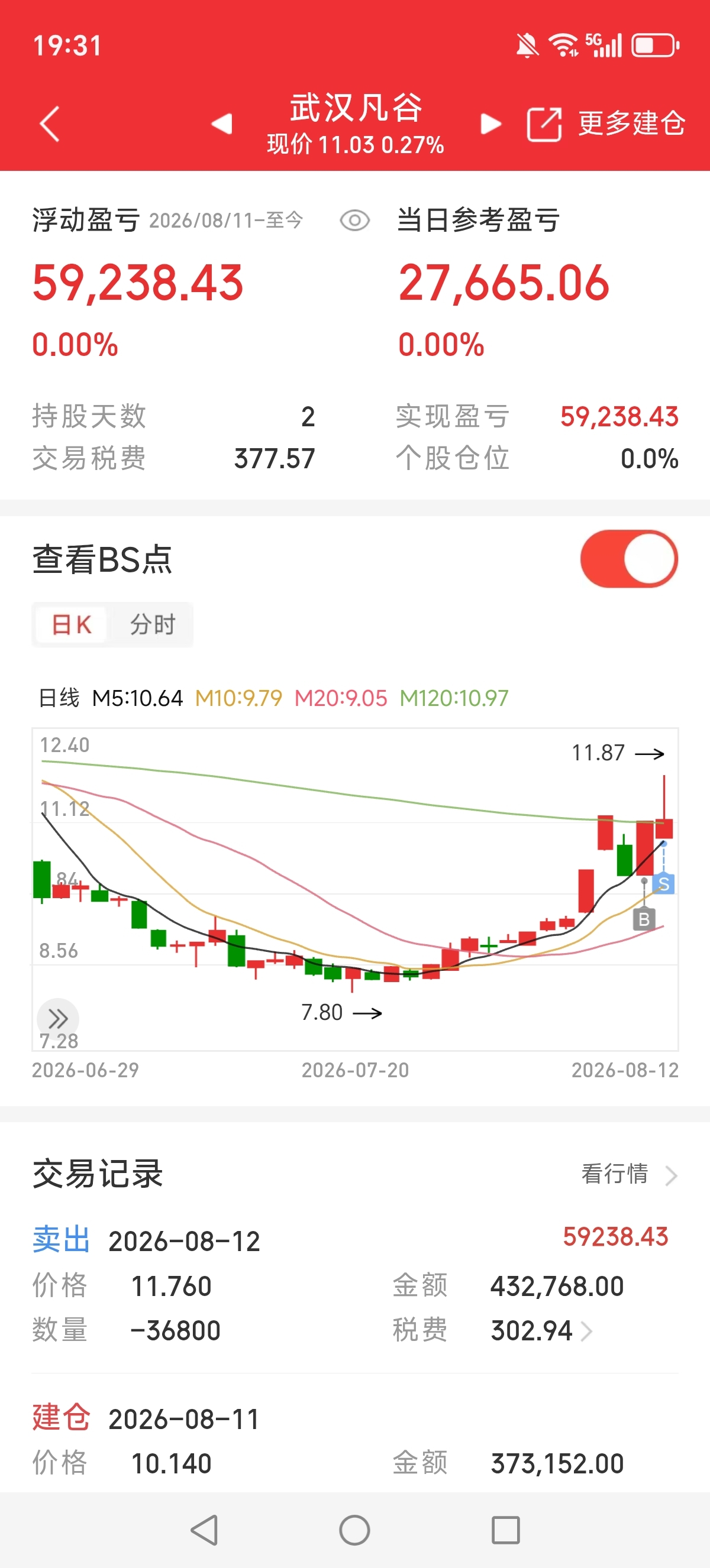Select the 日K chart tab
Viewport: 710px width, 1568px height.
71,624
